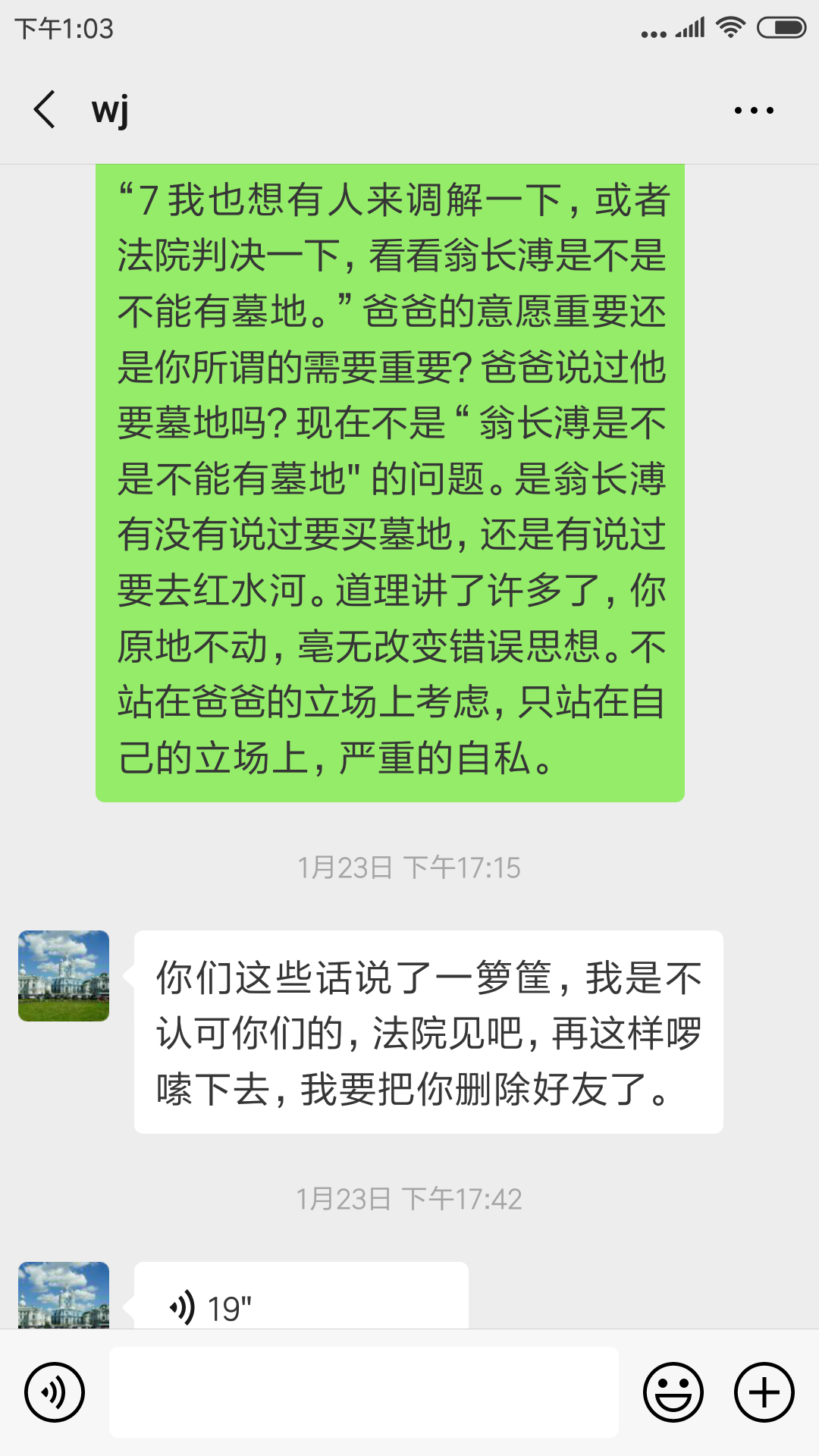Open the chat info overflow menu

(754, 110)
